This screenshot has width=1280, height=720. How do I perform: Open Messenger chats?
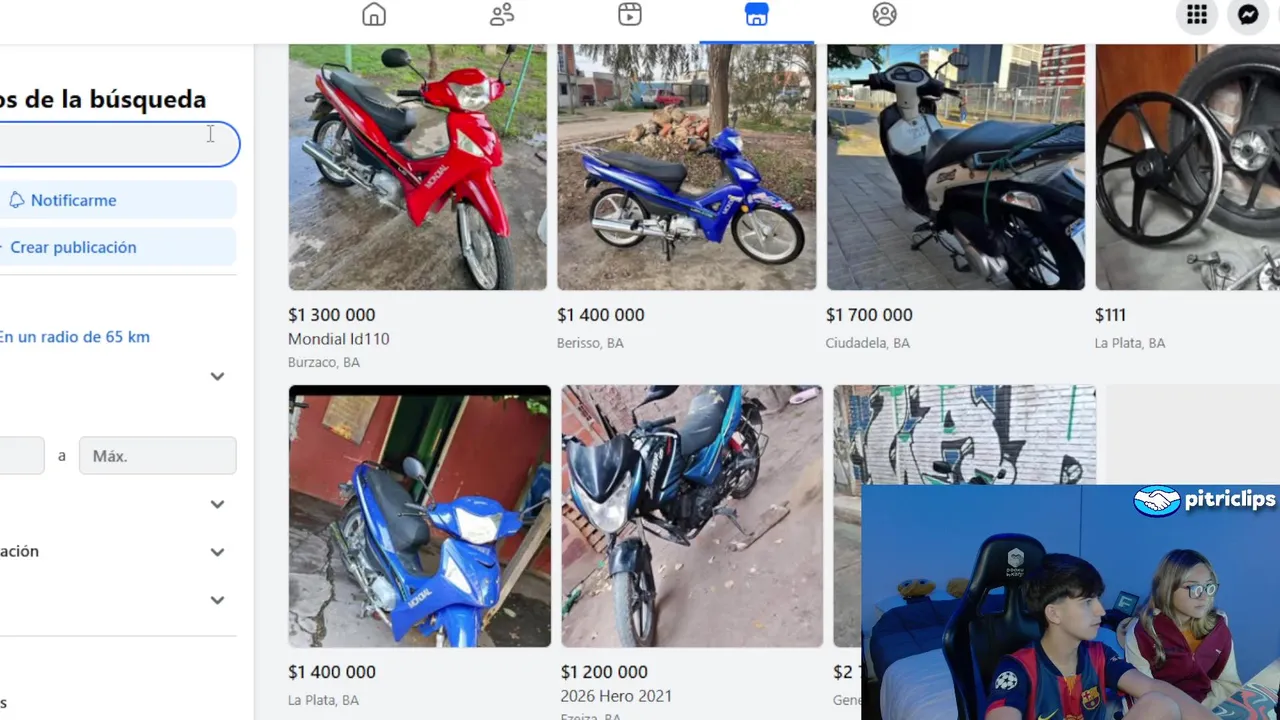coord(1248,15)
